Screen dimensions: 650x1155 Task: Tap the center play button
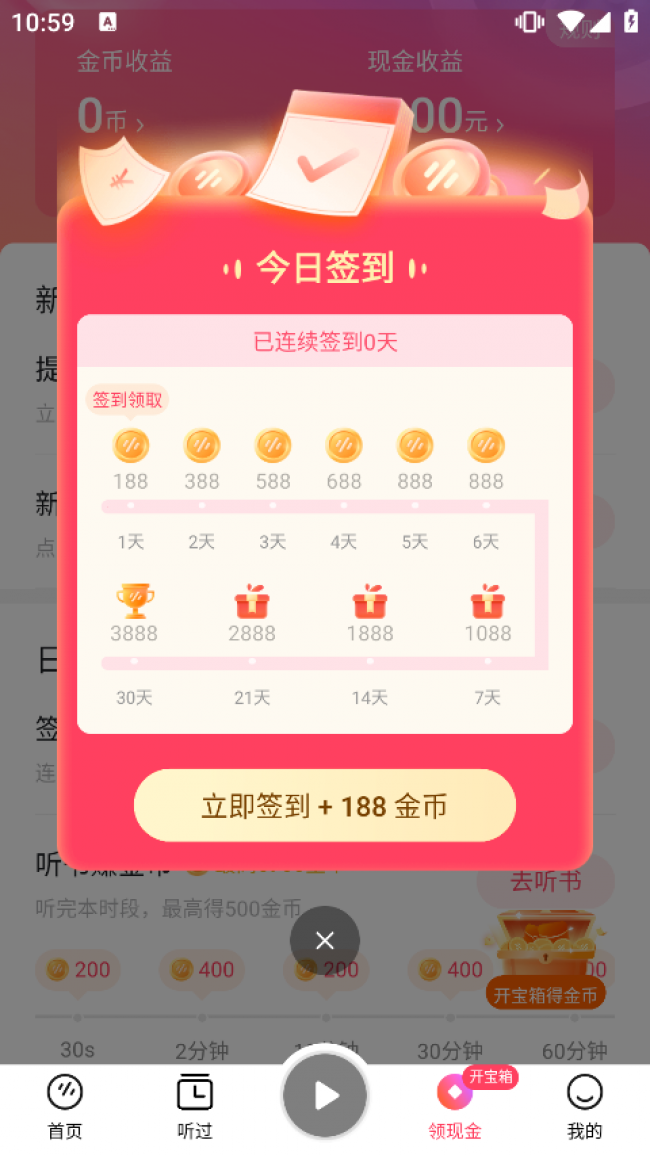[x=325, y=1095]
